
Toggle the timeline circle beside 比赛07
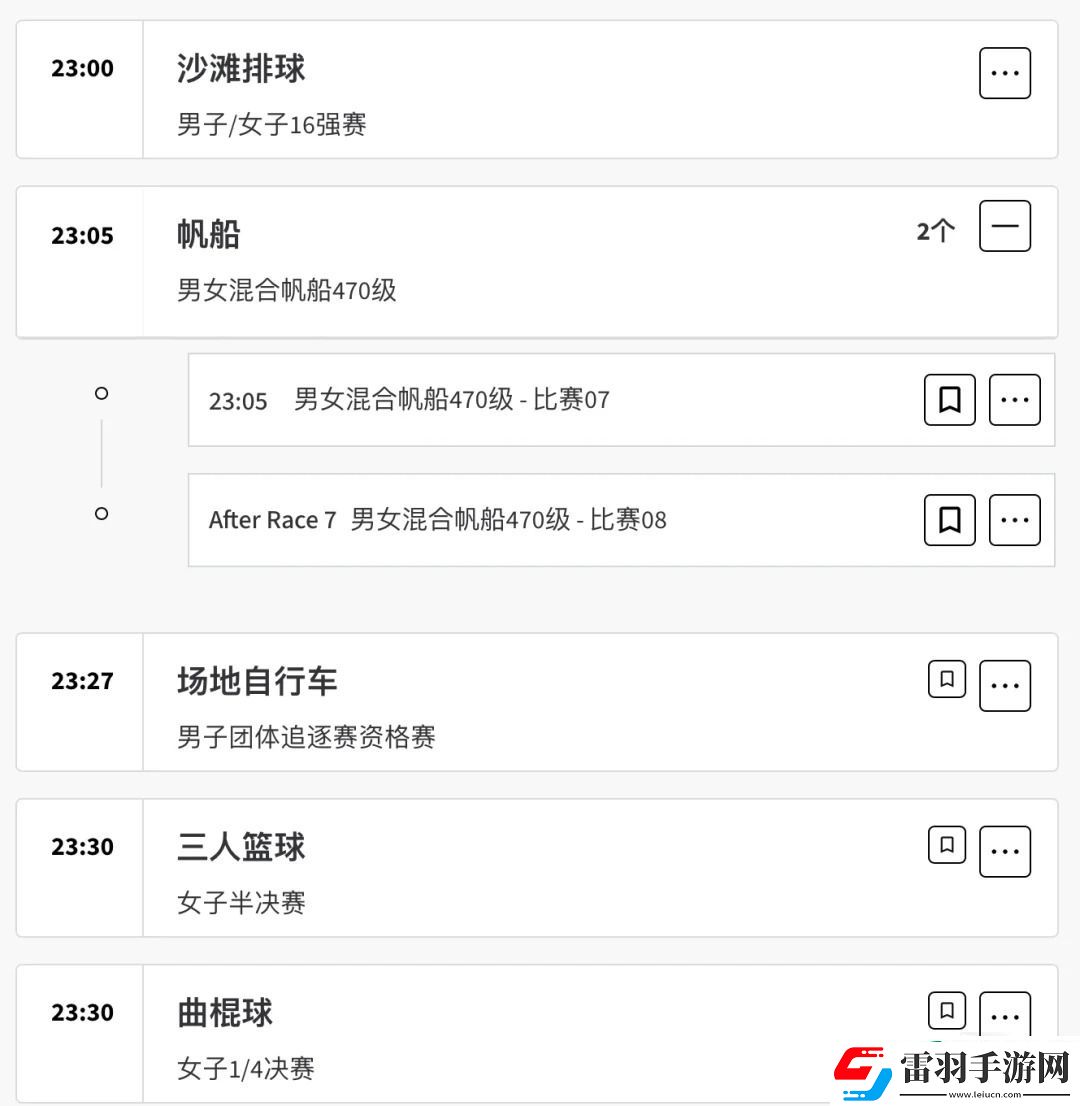101,394
